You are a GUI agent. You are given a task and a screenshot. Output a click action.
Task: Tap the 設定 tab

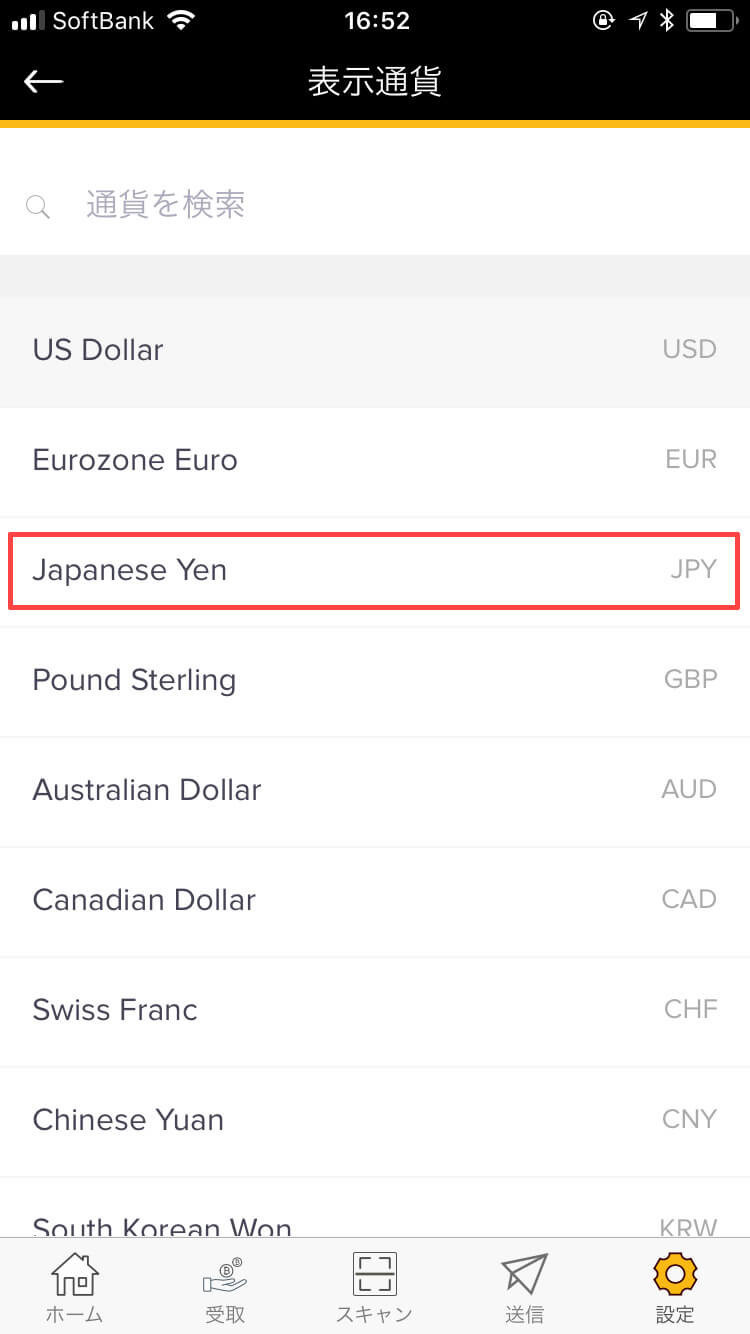[675, 1287]
